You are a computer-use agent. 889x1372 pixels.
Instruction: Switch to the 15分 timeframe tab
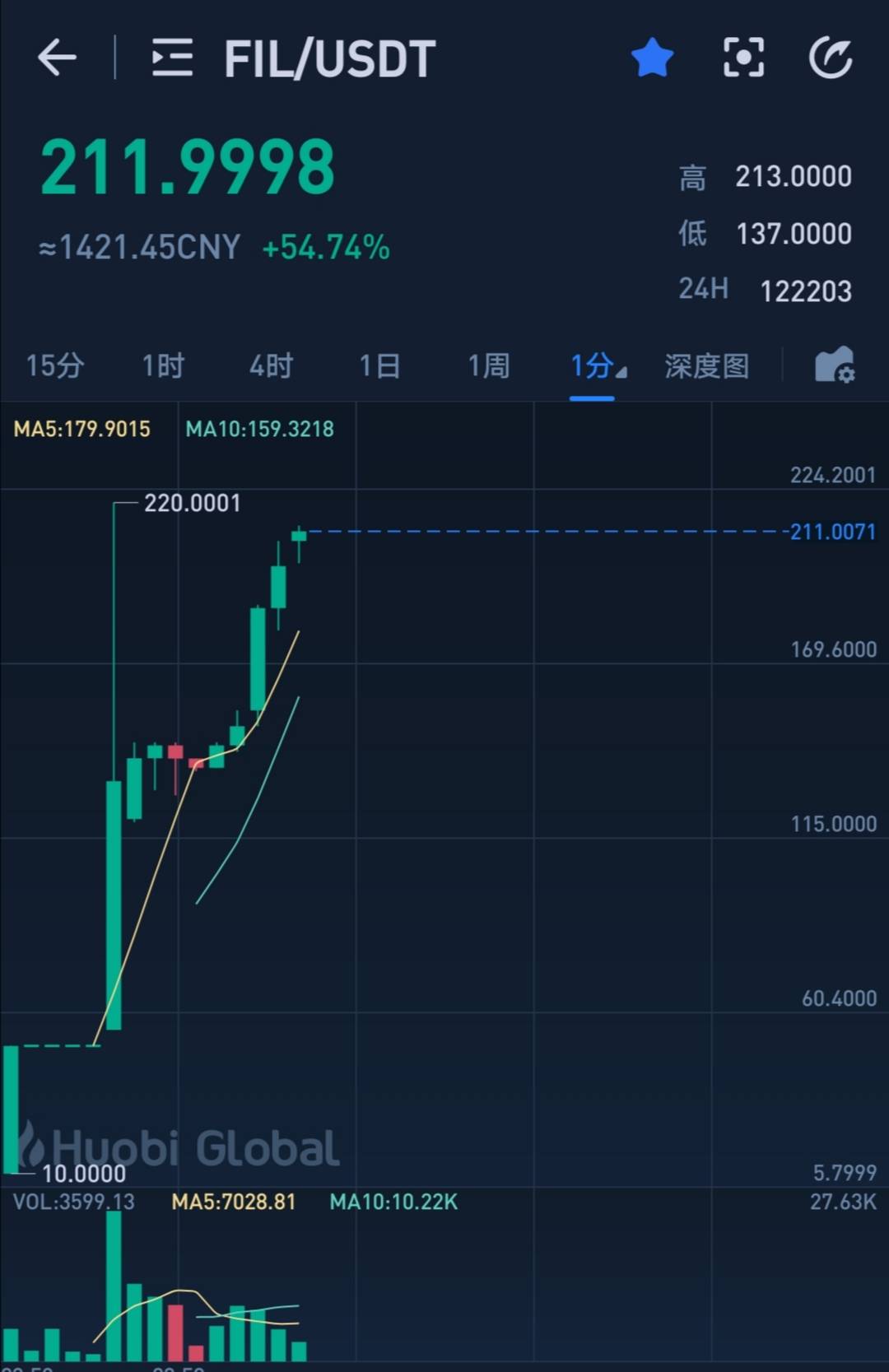54,366
